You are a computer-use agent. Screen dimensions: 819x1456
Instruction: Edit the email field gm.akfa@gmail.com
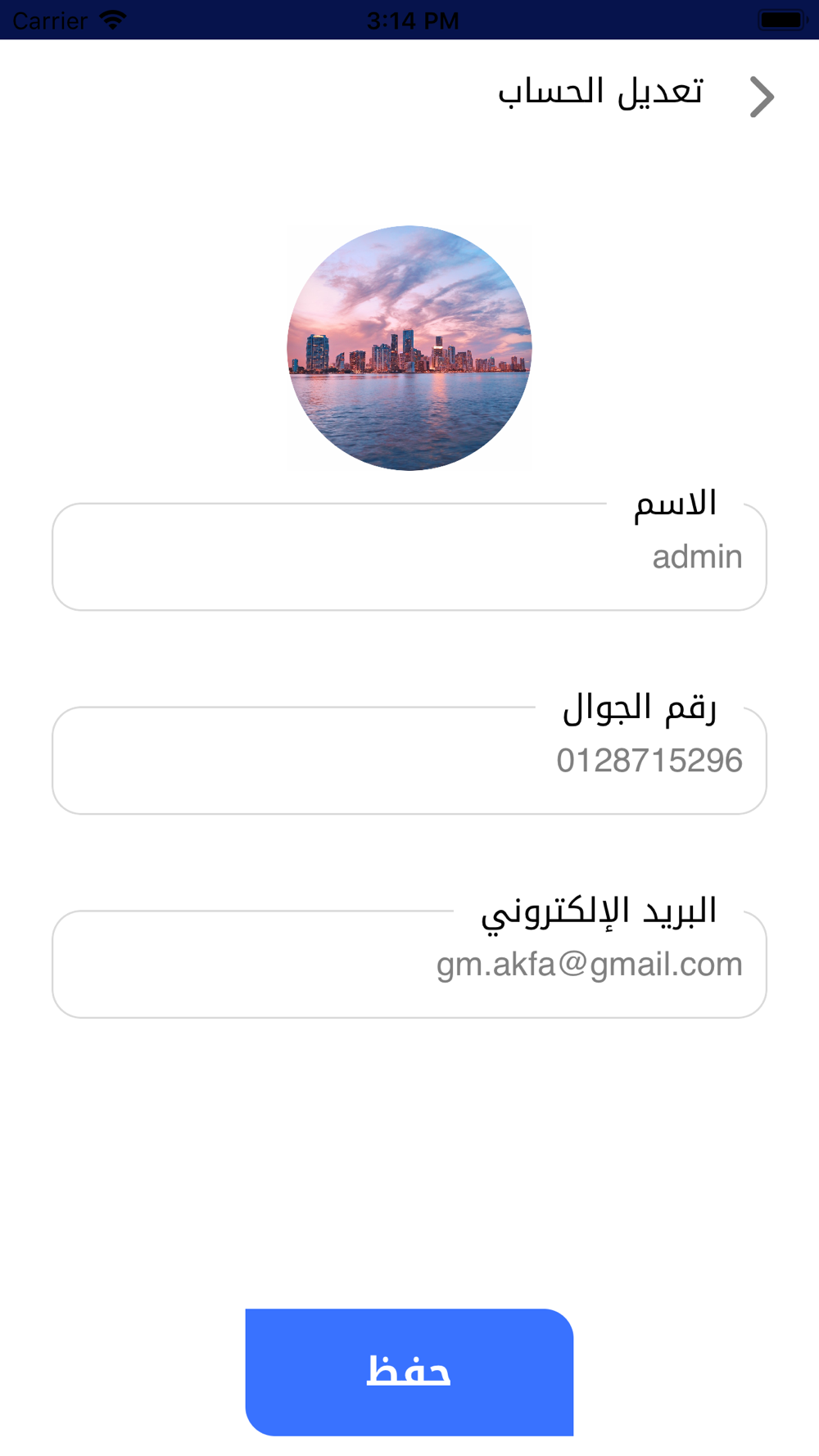(x=409, y=965)
